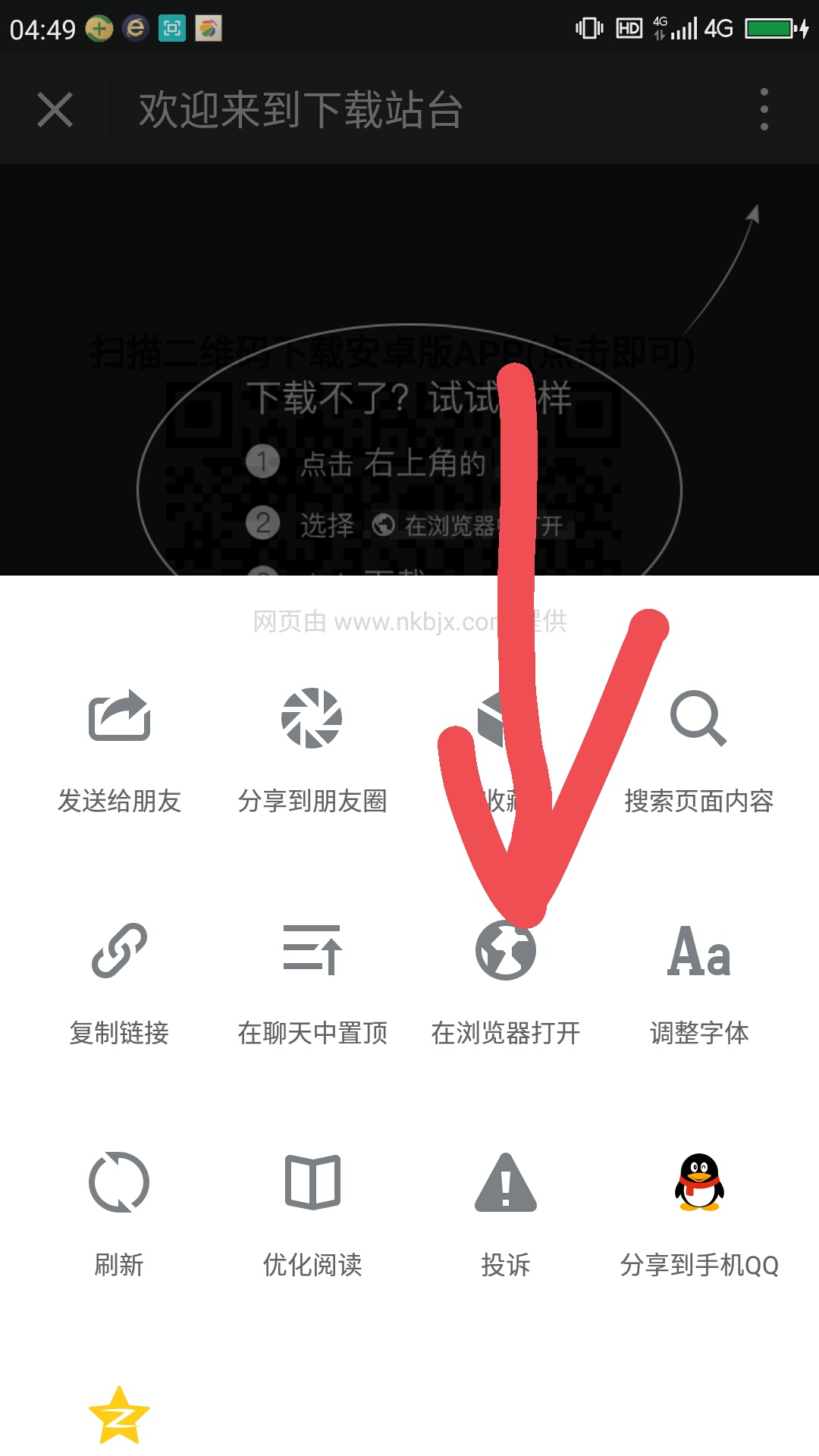Tap the yellow star QQ空间 share icon
The width and height of the screenshot is (819, 1456).
pos(119,1415)
